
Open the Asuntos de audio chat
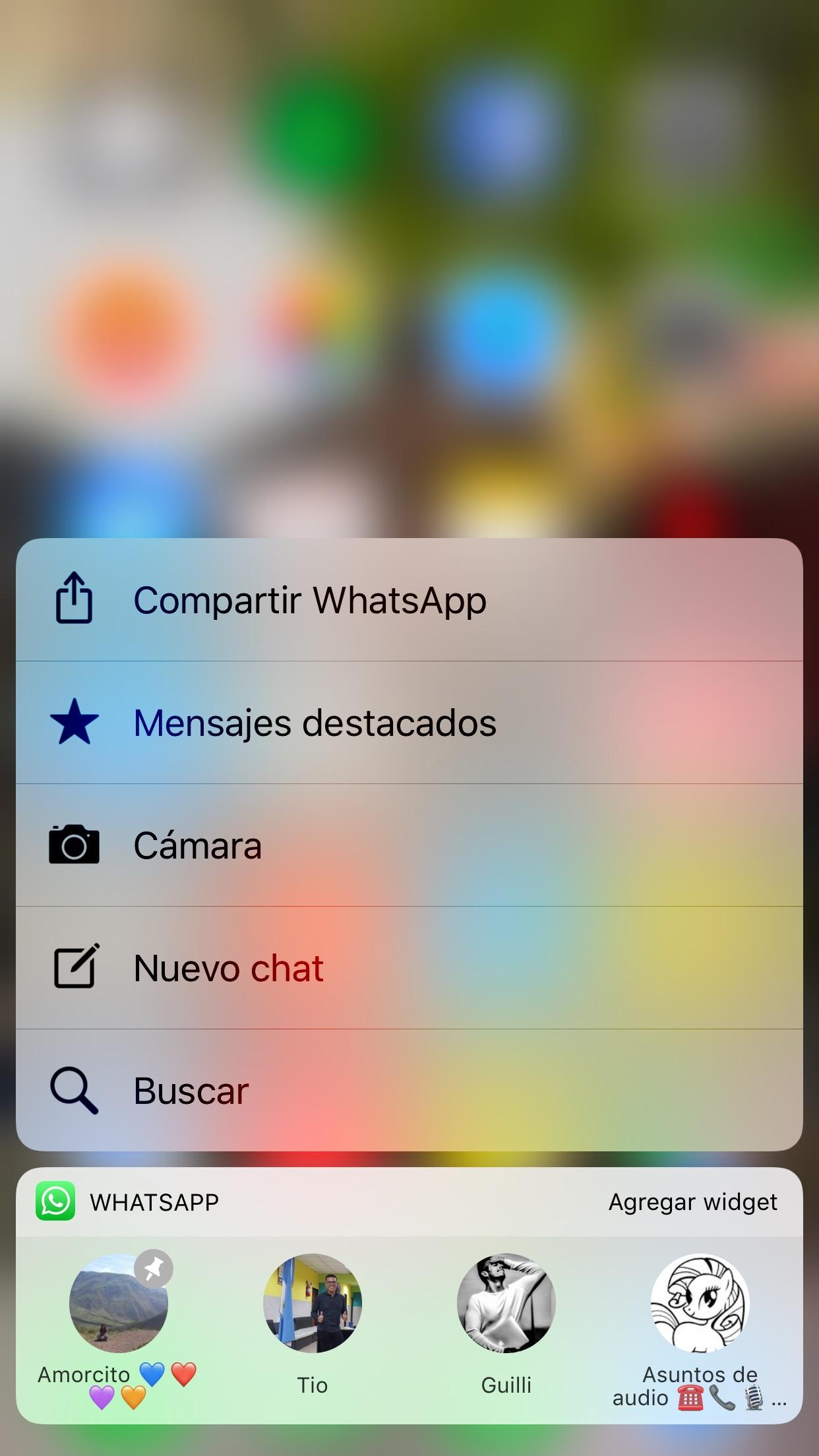tap(700, 1304)
